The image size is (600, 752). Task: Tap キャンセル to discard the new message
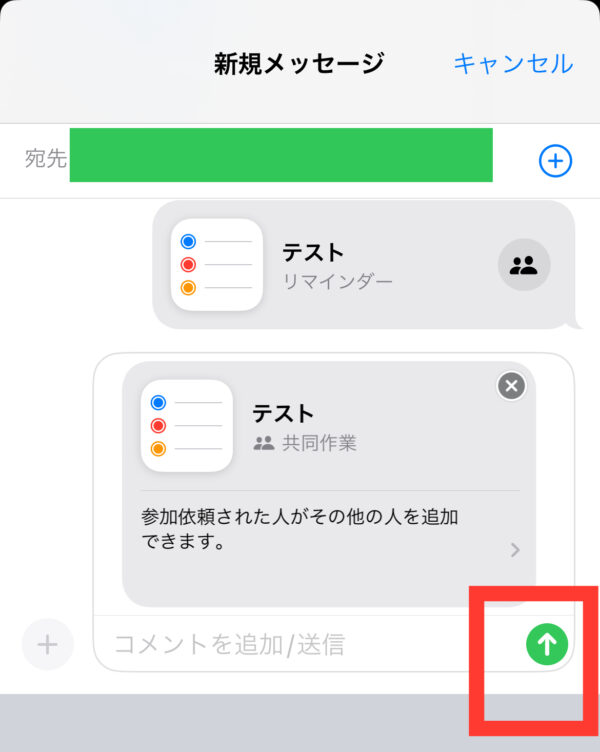[x=512, y=64]
